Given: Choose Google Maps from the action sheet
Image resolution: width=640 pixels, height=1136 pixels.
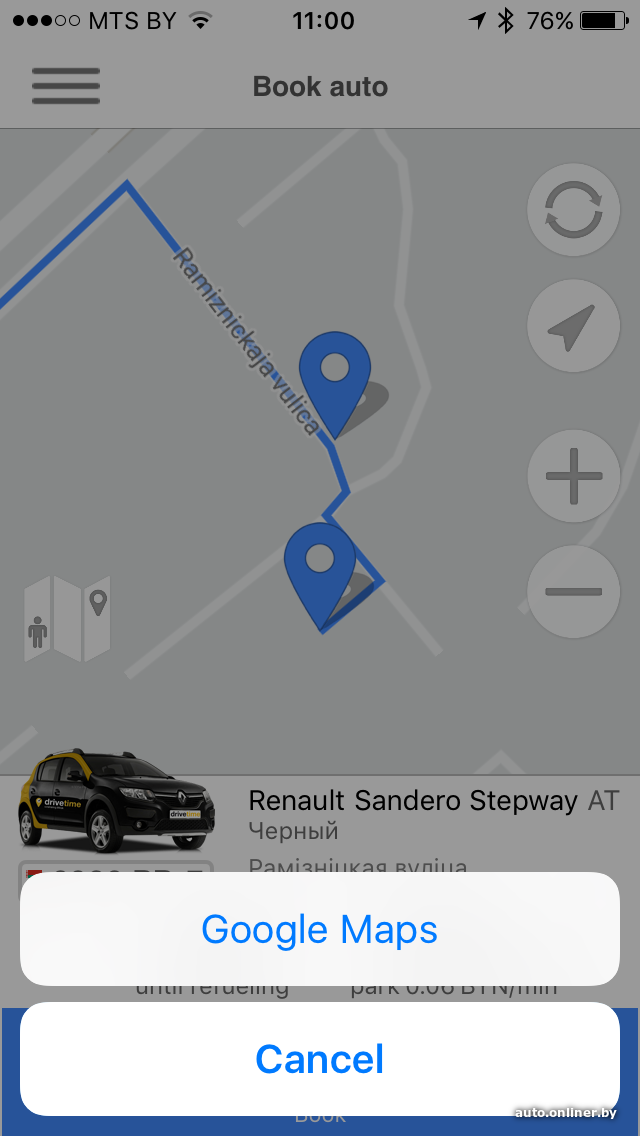Looking at the screenshot, I should pos(320,929).
